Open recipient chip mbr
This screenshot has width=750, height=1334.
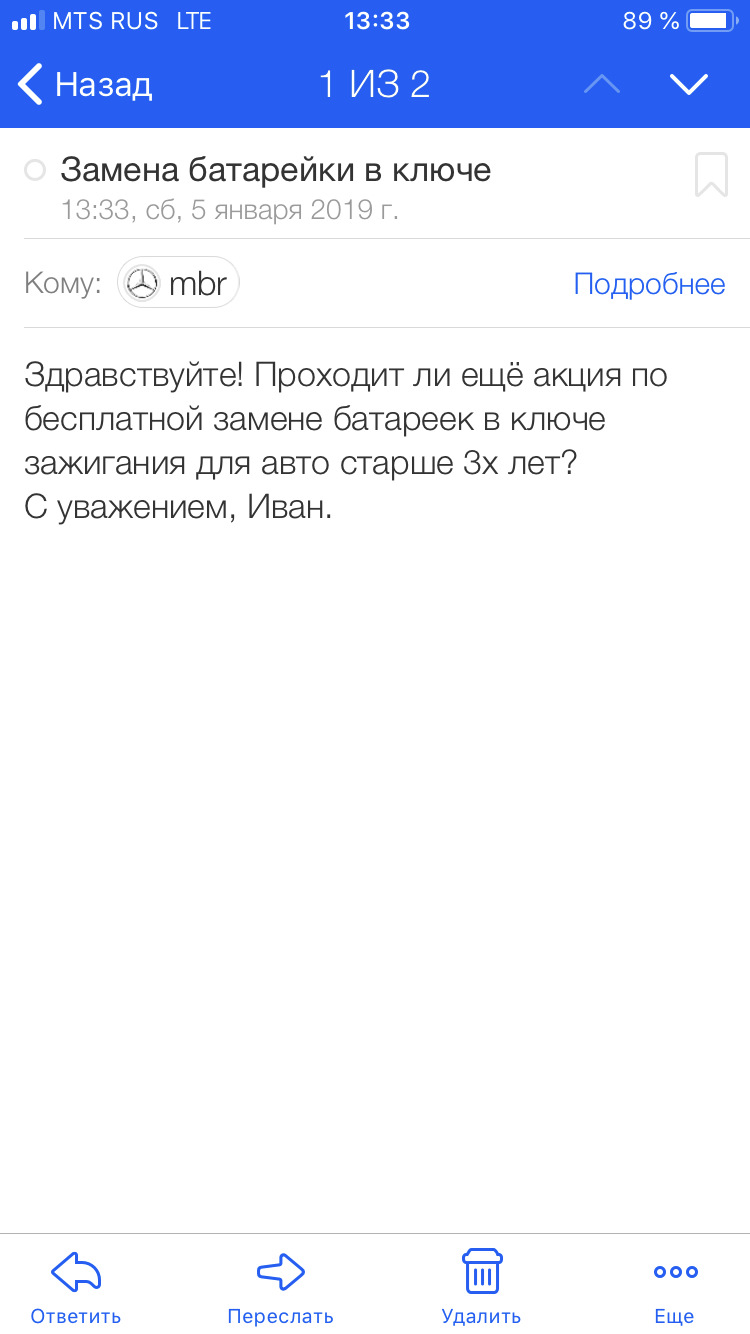(179, 284)
